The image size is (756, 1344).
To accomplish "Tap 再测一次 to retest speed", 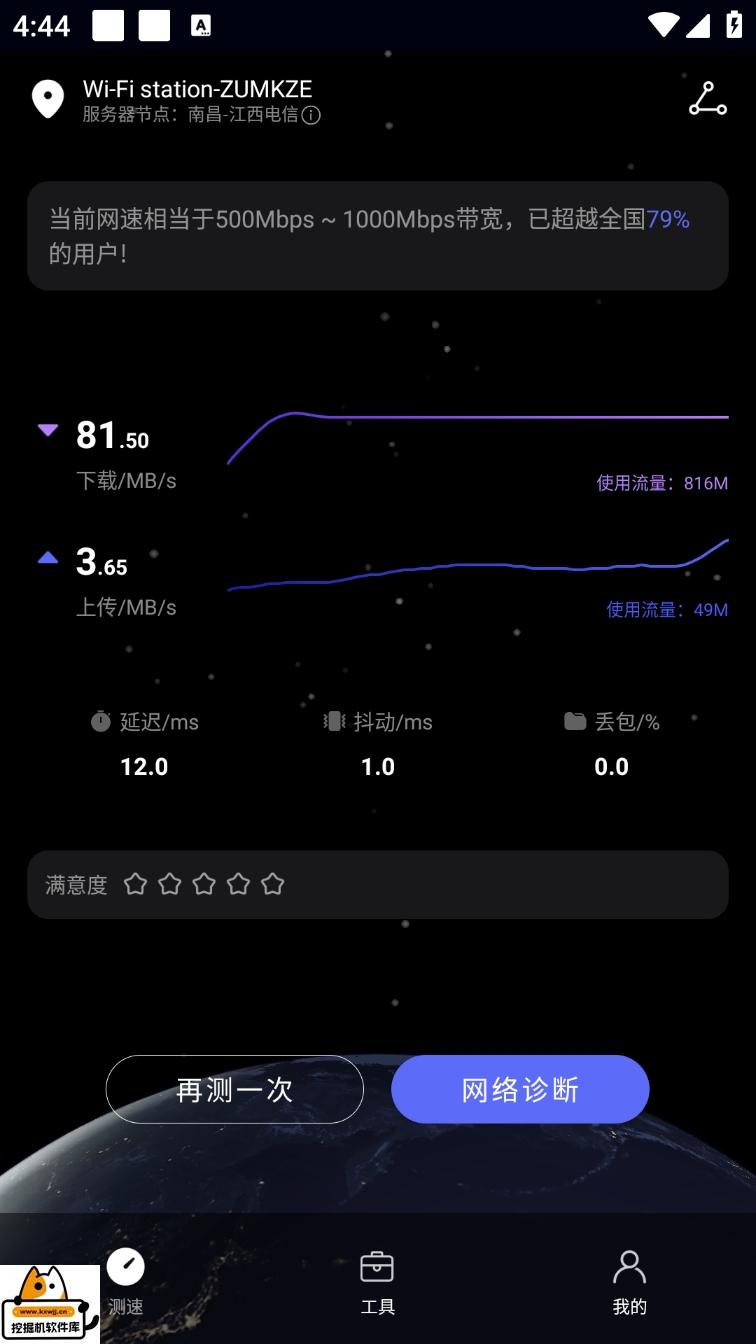I will point(234,1089).
